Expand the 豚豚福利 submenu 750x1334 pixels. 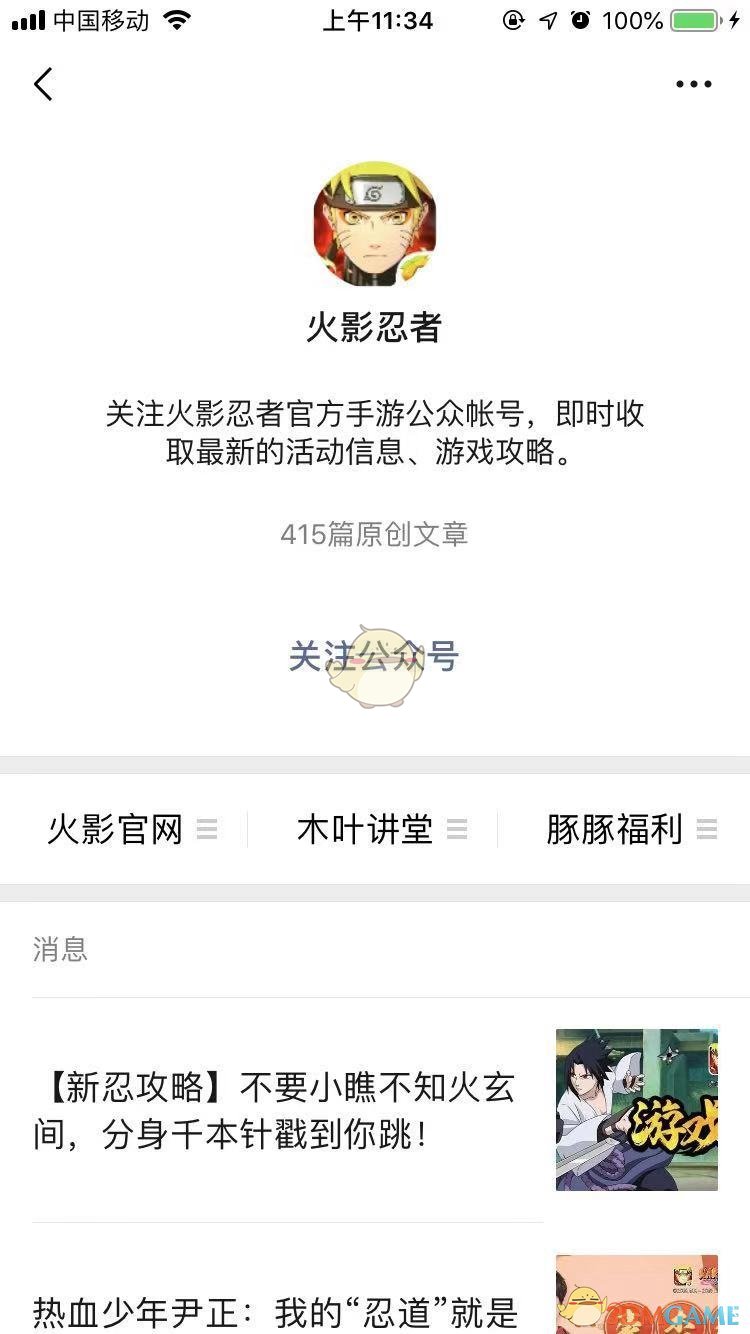[x=708, y=829]
